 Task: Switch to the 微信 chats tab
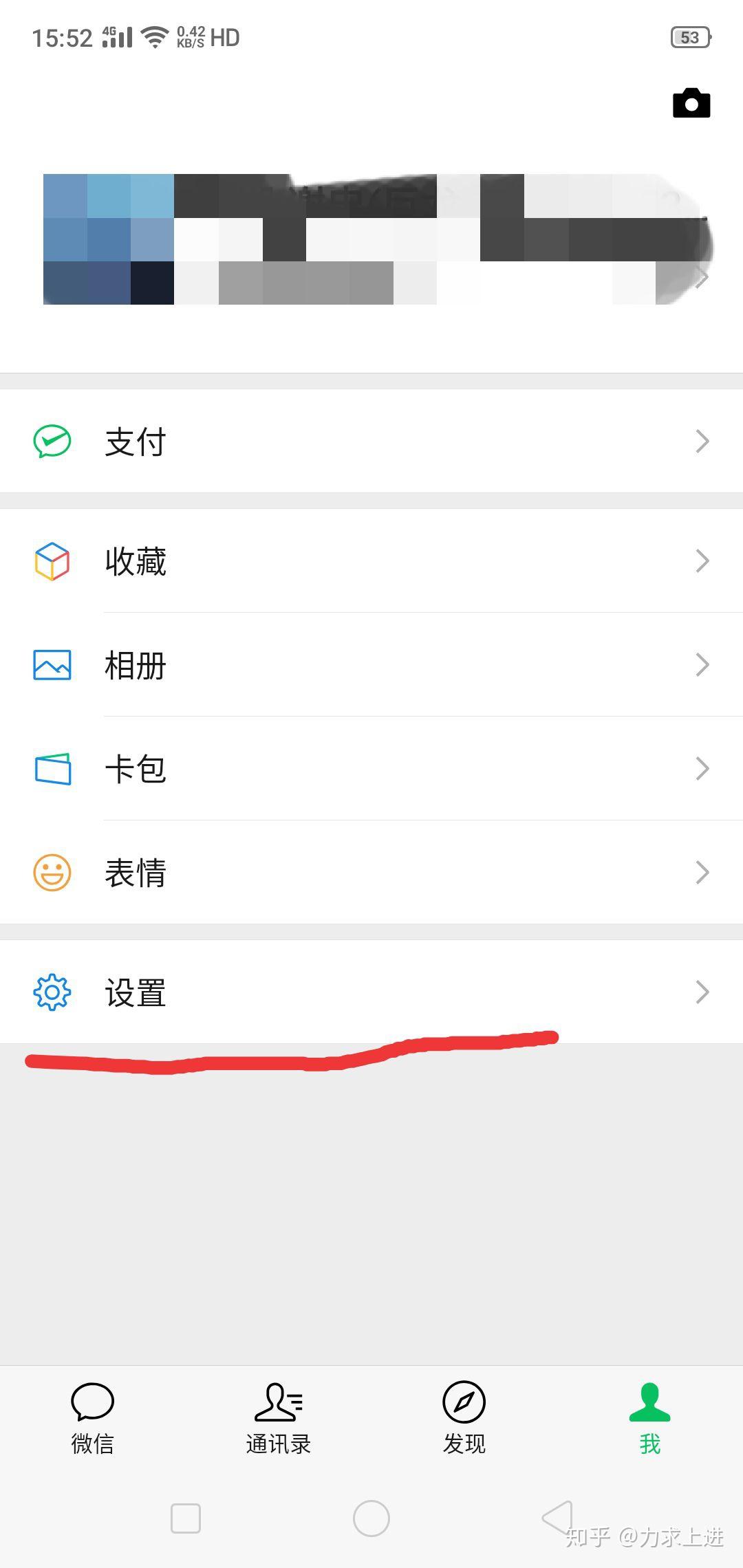93,1418
